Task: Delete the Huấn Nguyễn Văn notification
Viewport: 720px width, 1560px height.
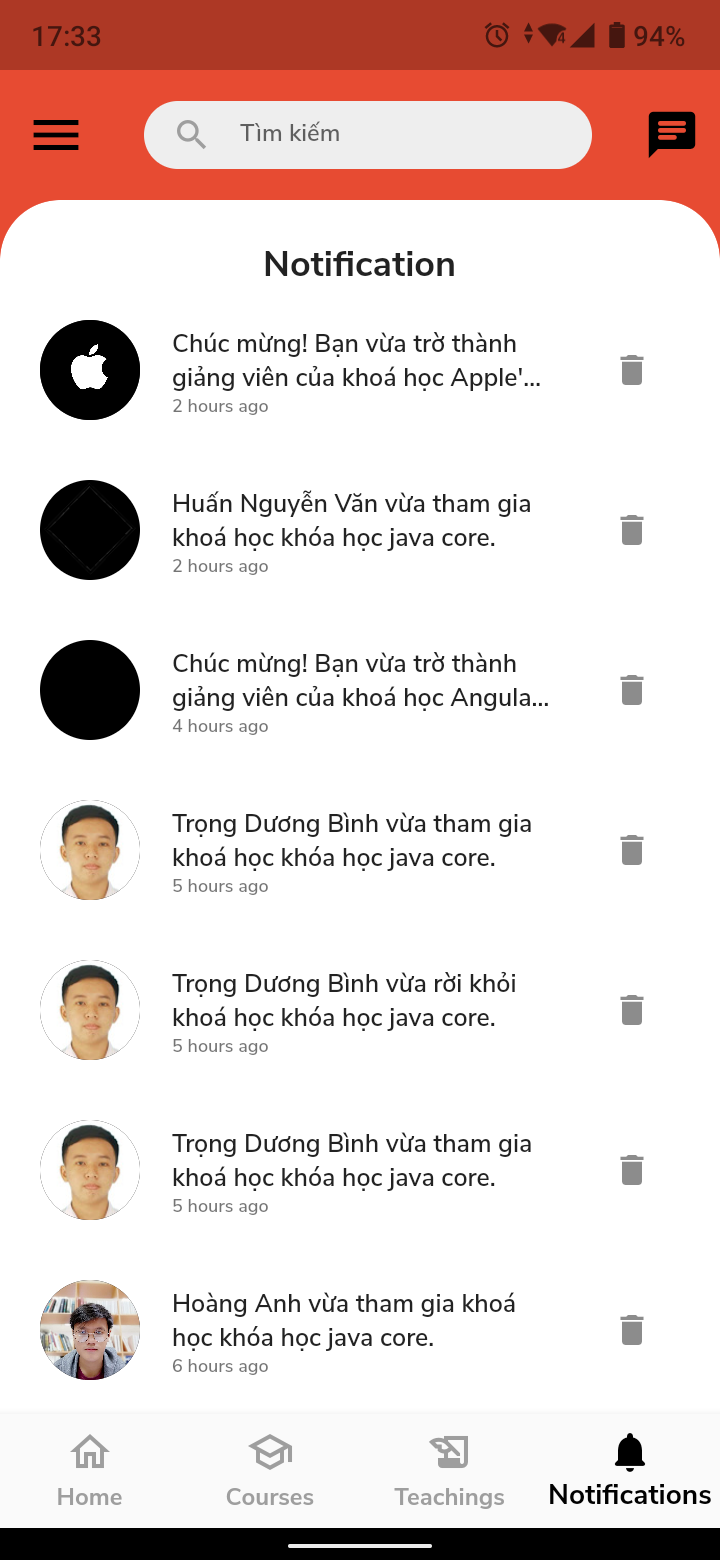Action: [x=631, y=530]
